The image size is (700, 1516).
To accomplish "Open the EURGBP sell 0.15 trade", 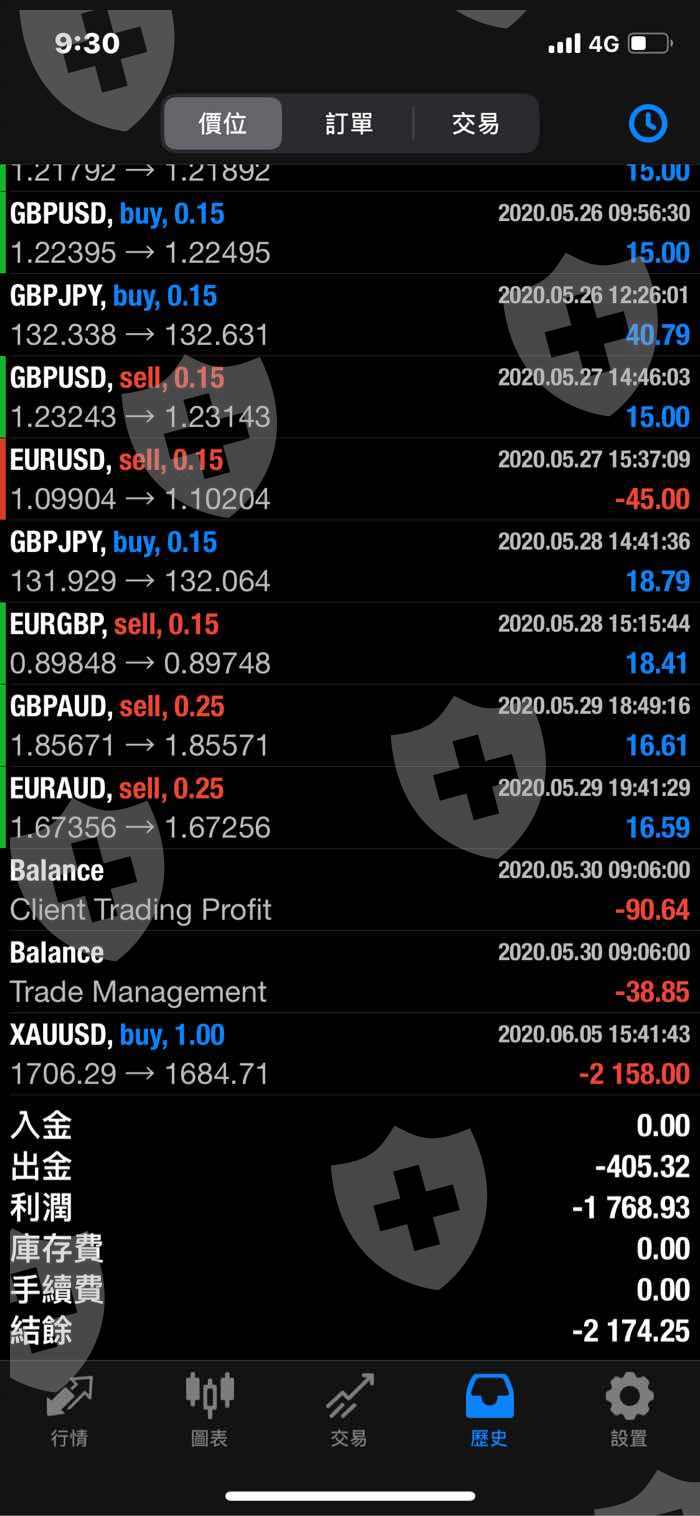I will coord(350,643).
